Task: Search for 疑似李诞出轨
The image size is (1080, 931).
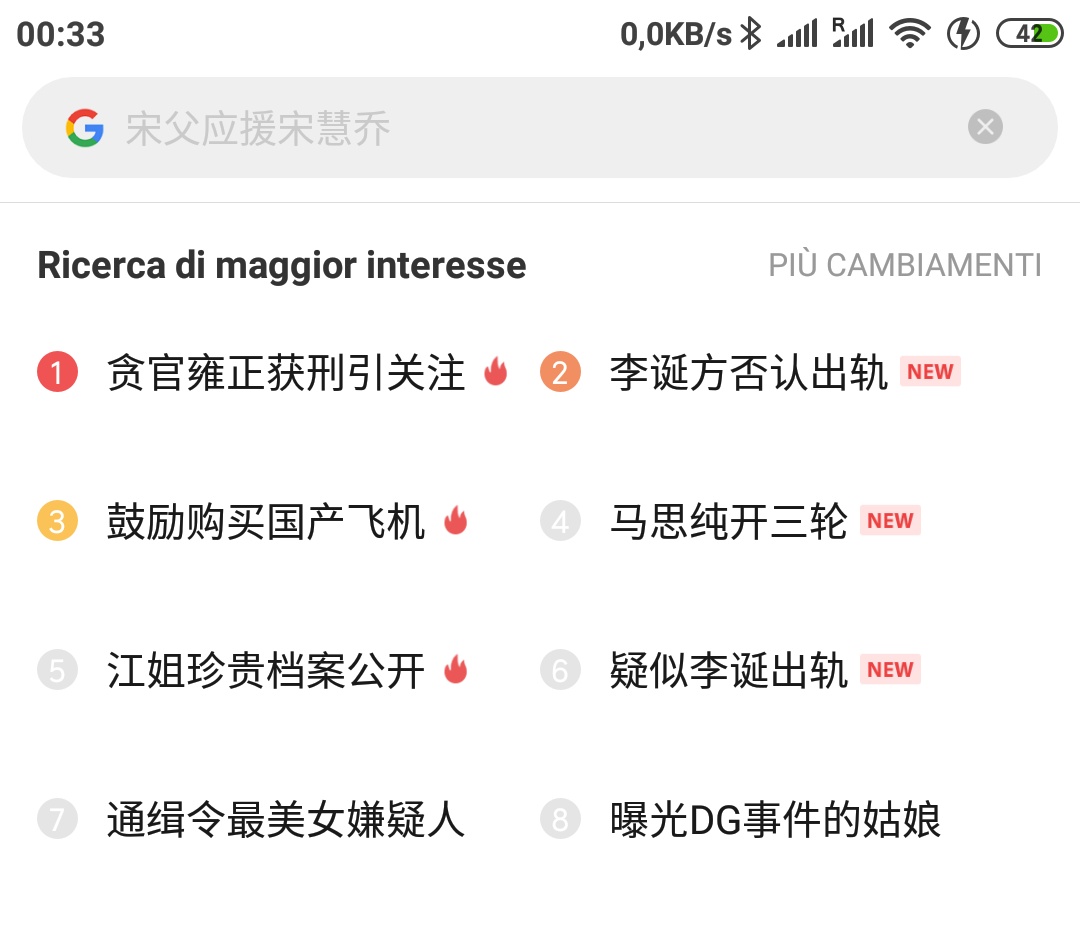Action: click(728, 671)
